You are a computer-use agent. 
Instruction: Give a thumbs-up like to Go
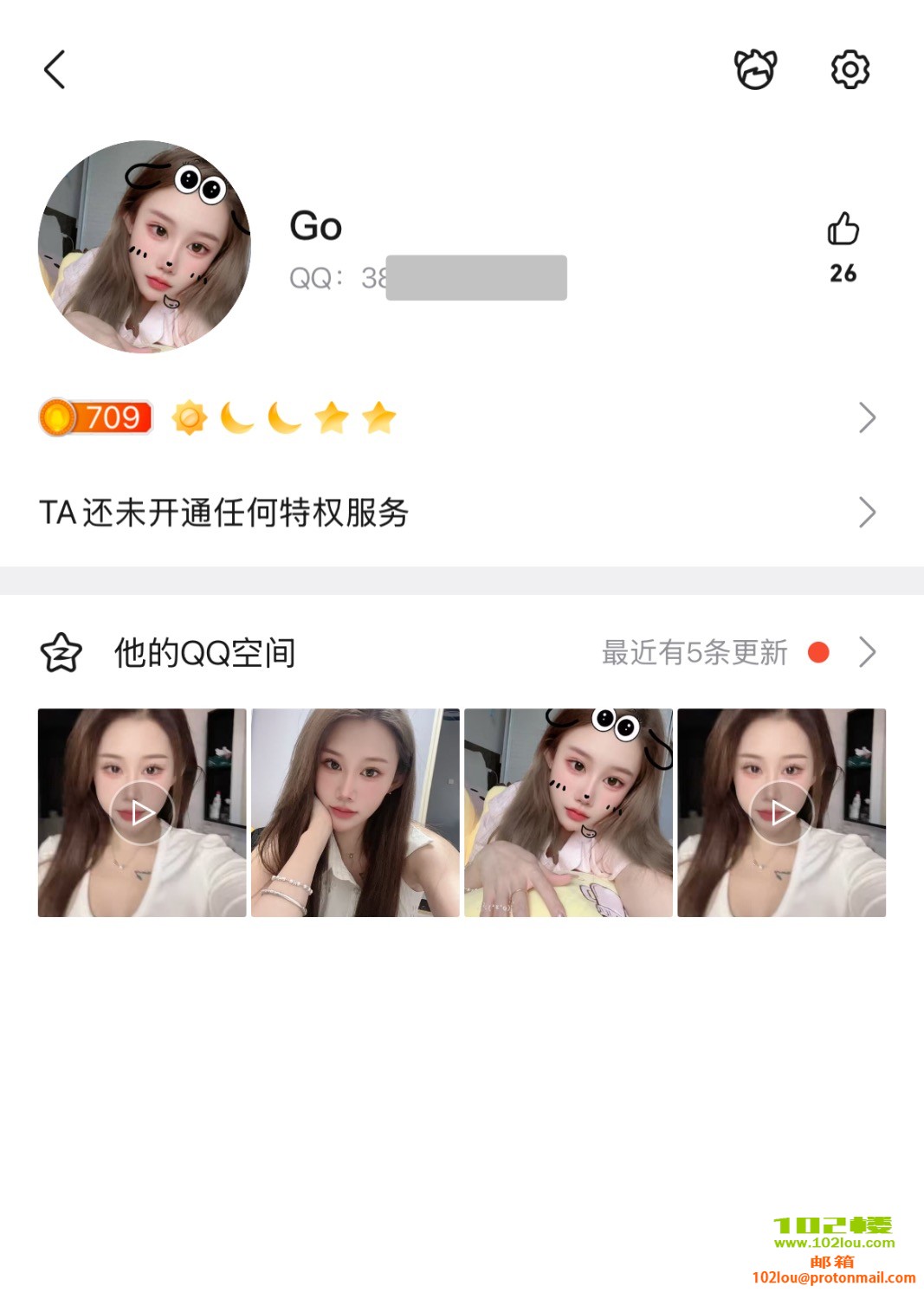843,230
